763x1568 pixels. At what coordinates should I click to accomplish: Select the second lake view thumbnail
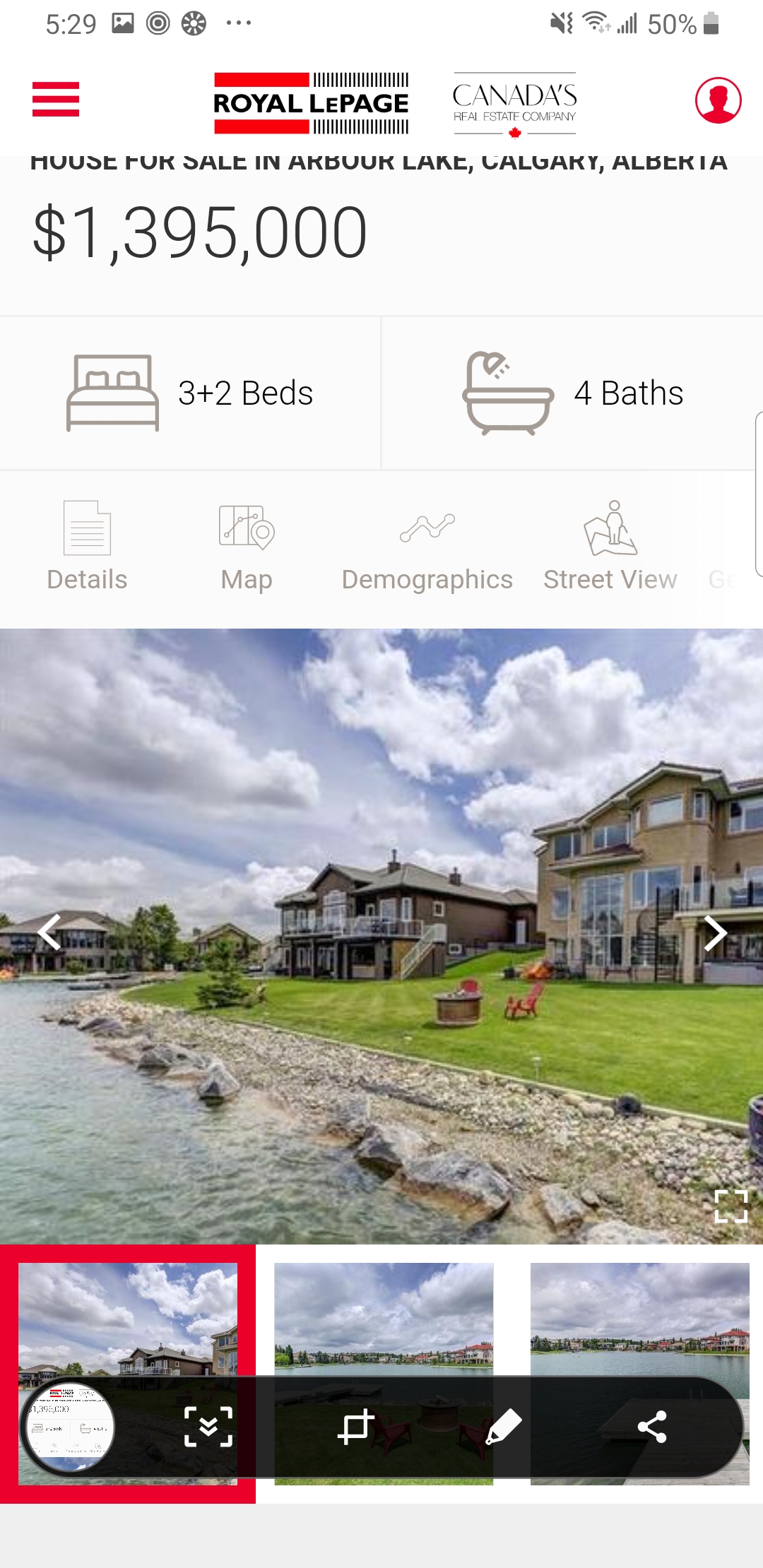tap(384, 1317)
